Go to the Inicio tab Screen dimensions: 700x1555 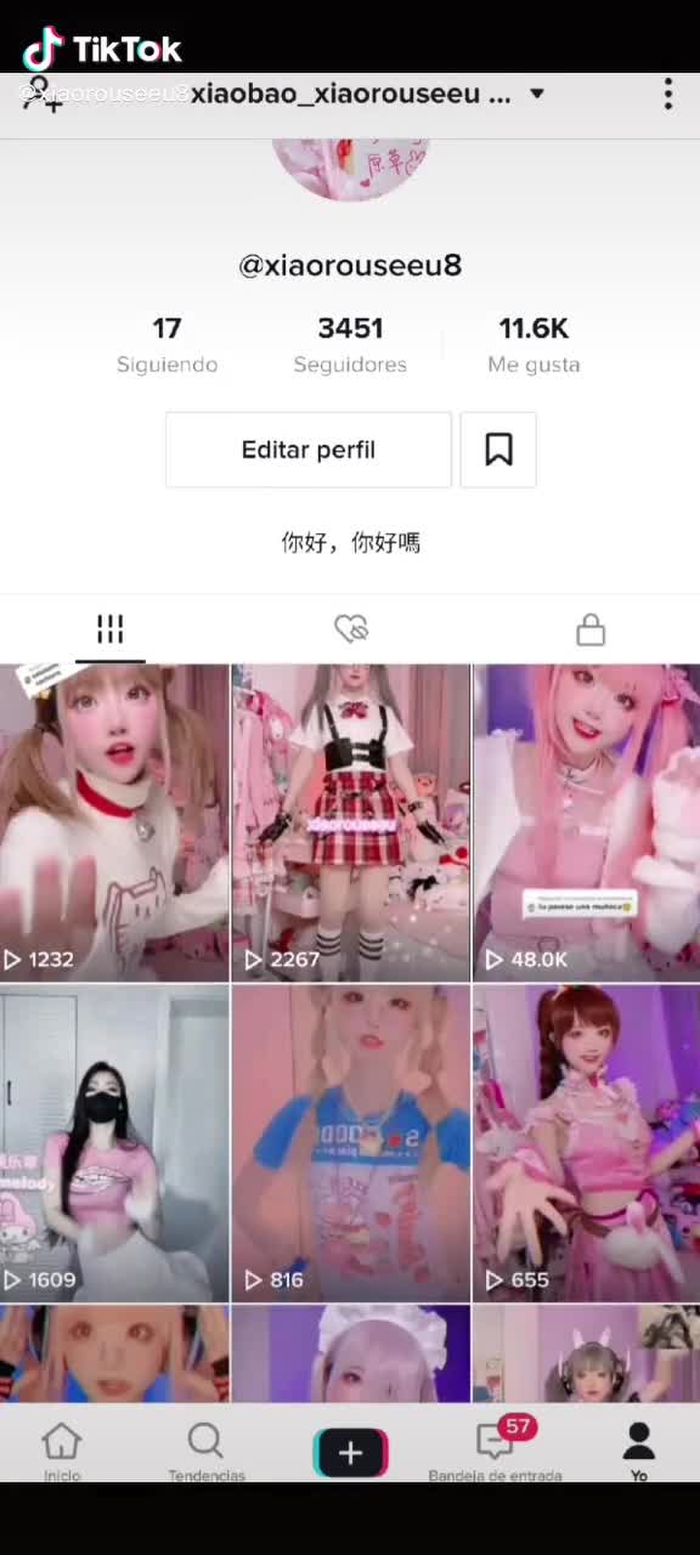tap(62, 1451)
